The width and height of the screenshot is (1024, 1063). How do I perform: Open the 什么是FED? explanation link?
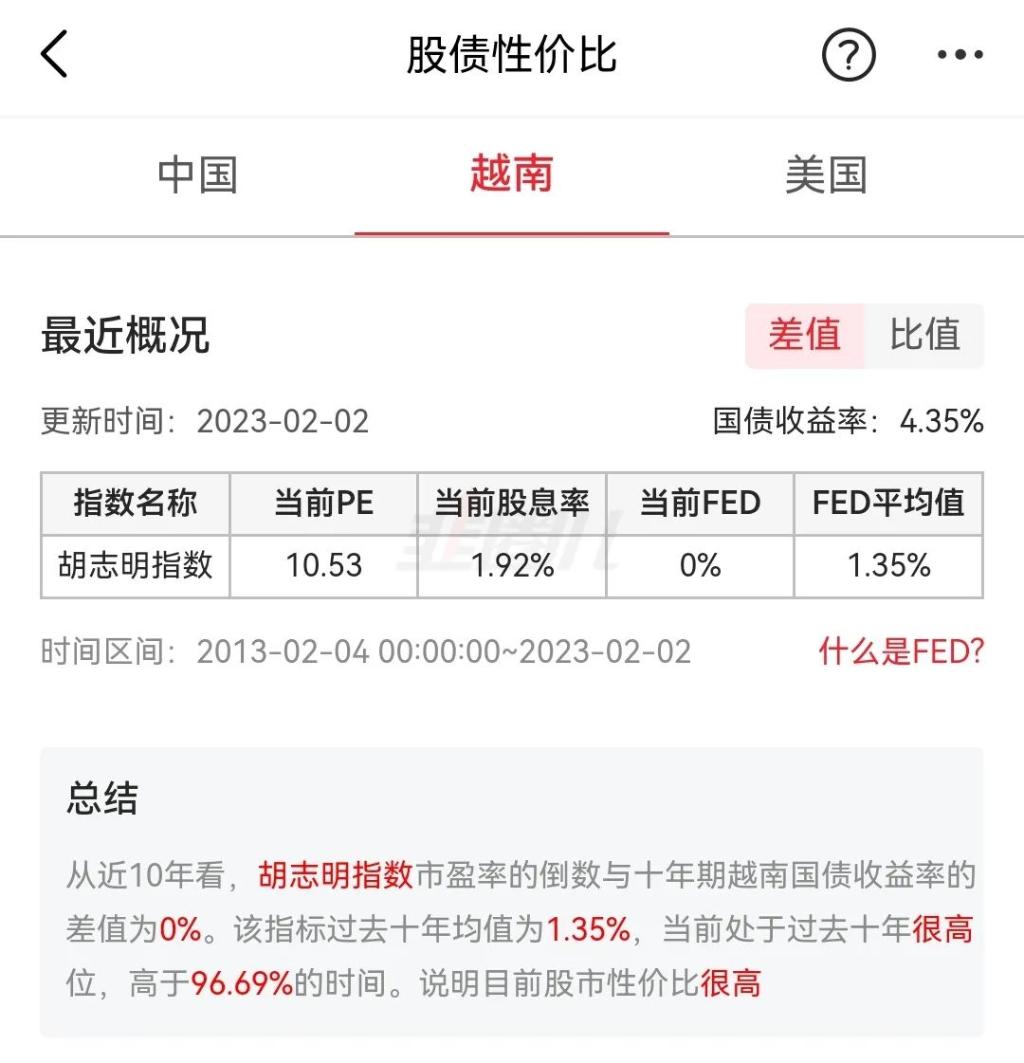(901, 652)
